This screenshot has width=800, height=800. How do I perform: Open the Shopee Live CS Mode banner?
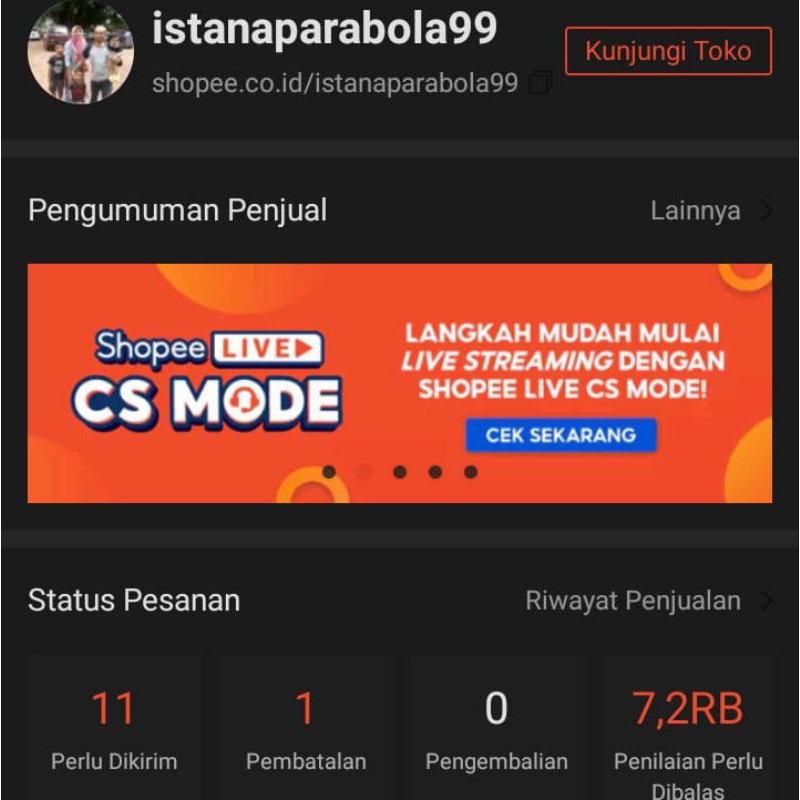point(399,382)
